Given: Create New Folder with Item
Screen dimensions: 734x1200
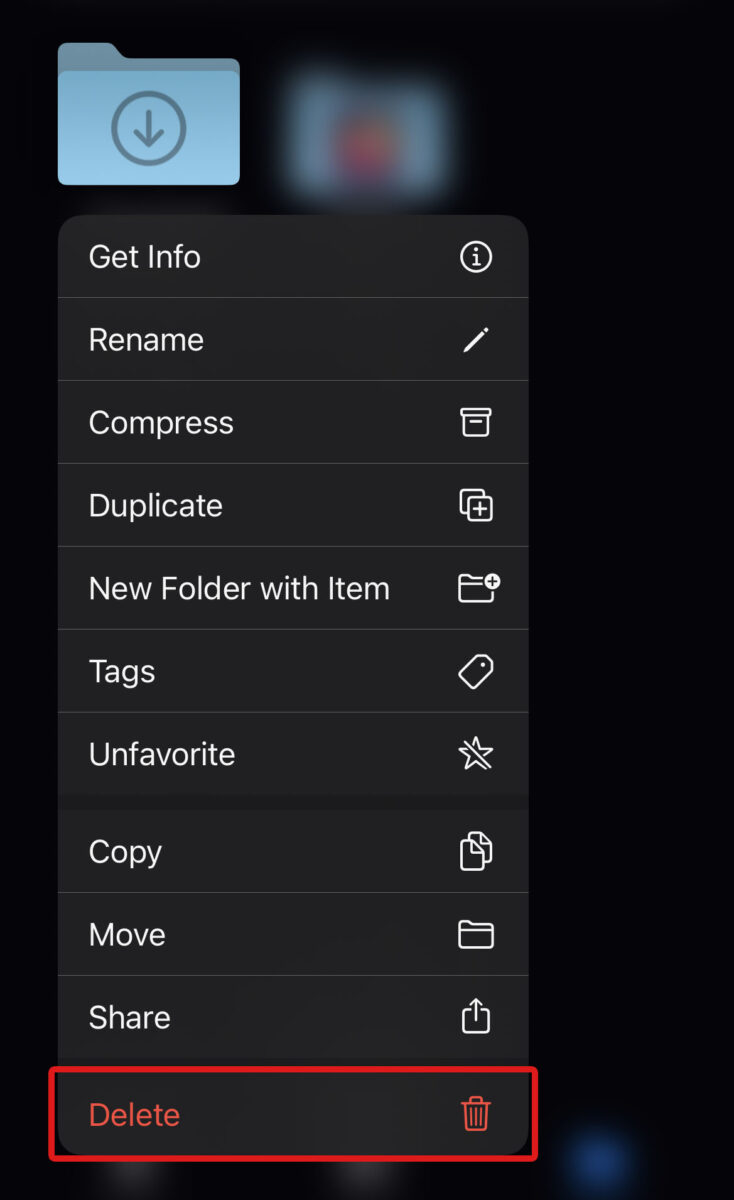Looking at the screenshot, I should [292, 589].
